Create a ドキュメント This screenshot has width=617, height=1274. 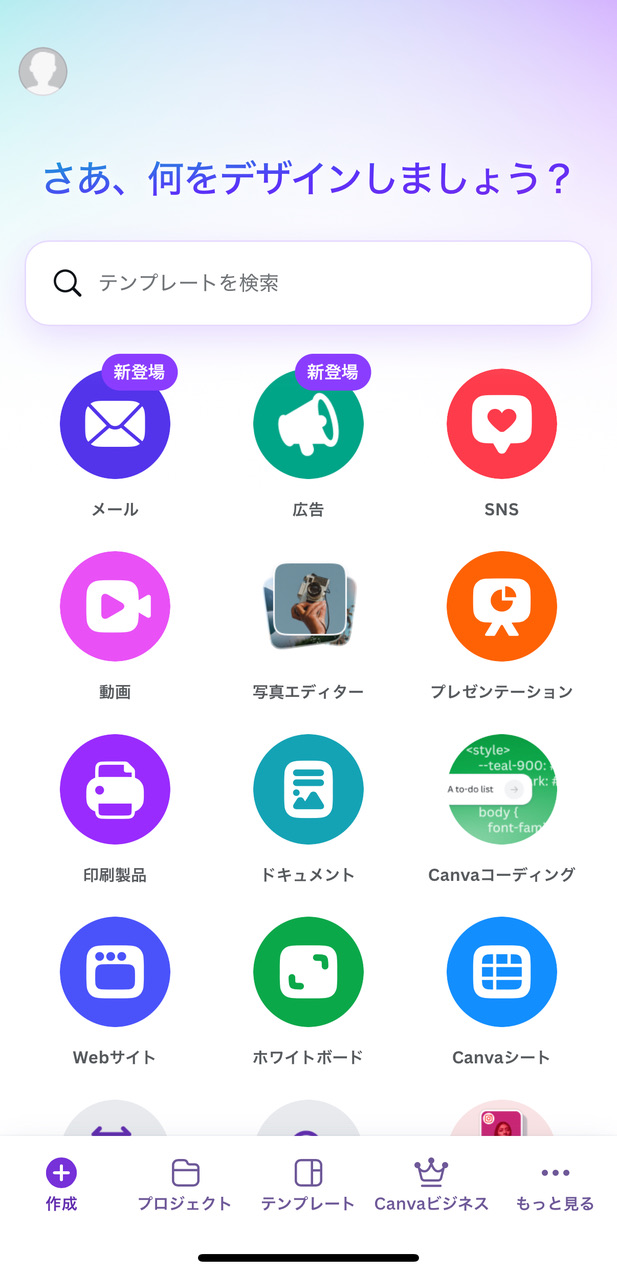pyautogui.click(x=308, y=790)
